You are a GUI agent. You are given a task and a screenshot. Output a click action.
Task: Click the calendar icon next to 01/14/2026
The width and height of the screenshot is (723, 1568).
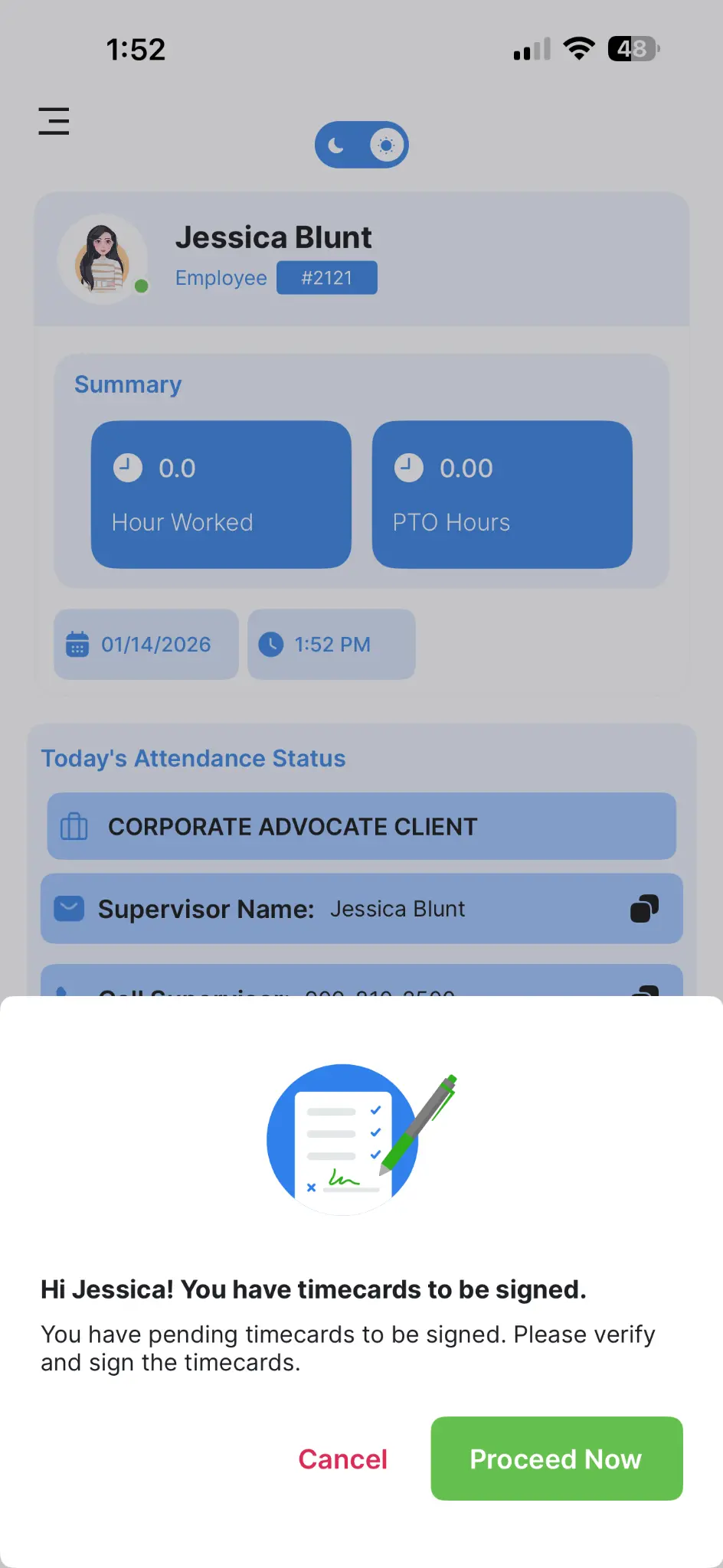click(x=77, y=645)
